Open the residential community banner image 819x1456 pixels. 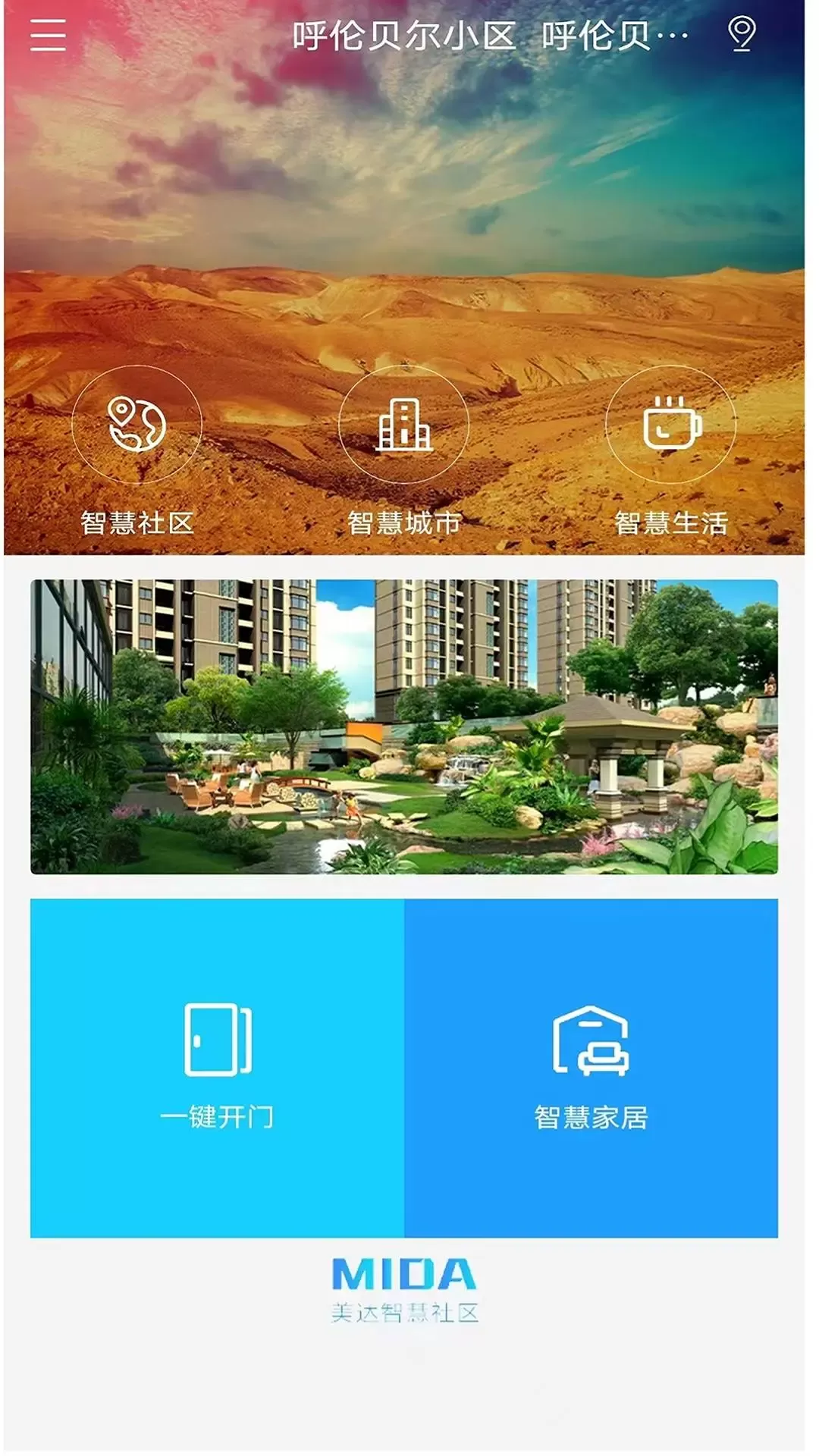pyautogui.click(x=403, y=726)
